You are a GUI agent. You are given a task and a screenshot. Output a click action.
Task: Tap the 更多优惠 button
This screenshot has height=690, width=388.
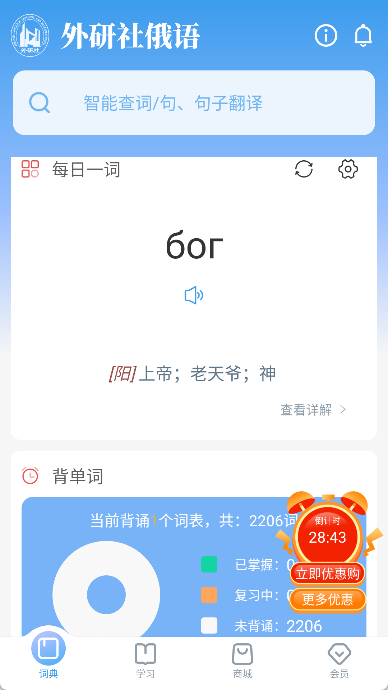pos(327,599)
